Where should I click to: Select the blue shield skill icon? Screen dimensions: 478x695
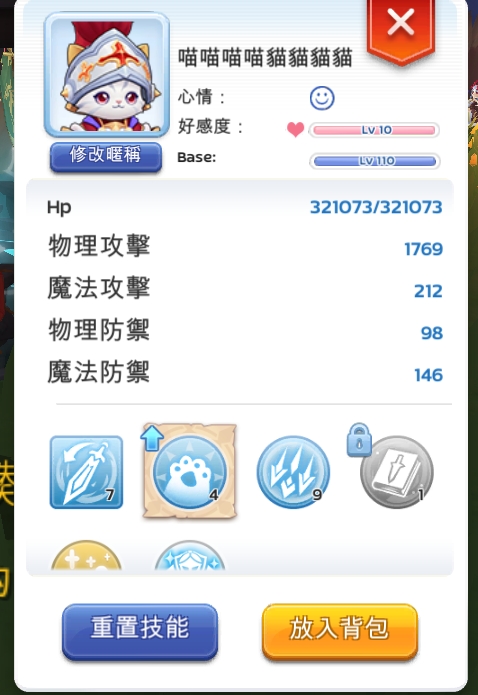(190, 555)
